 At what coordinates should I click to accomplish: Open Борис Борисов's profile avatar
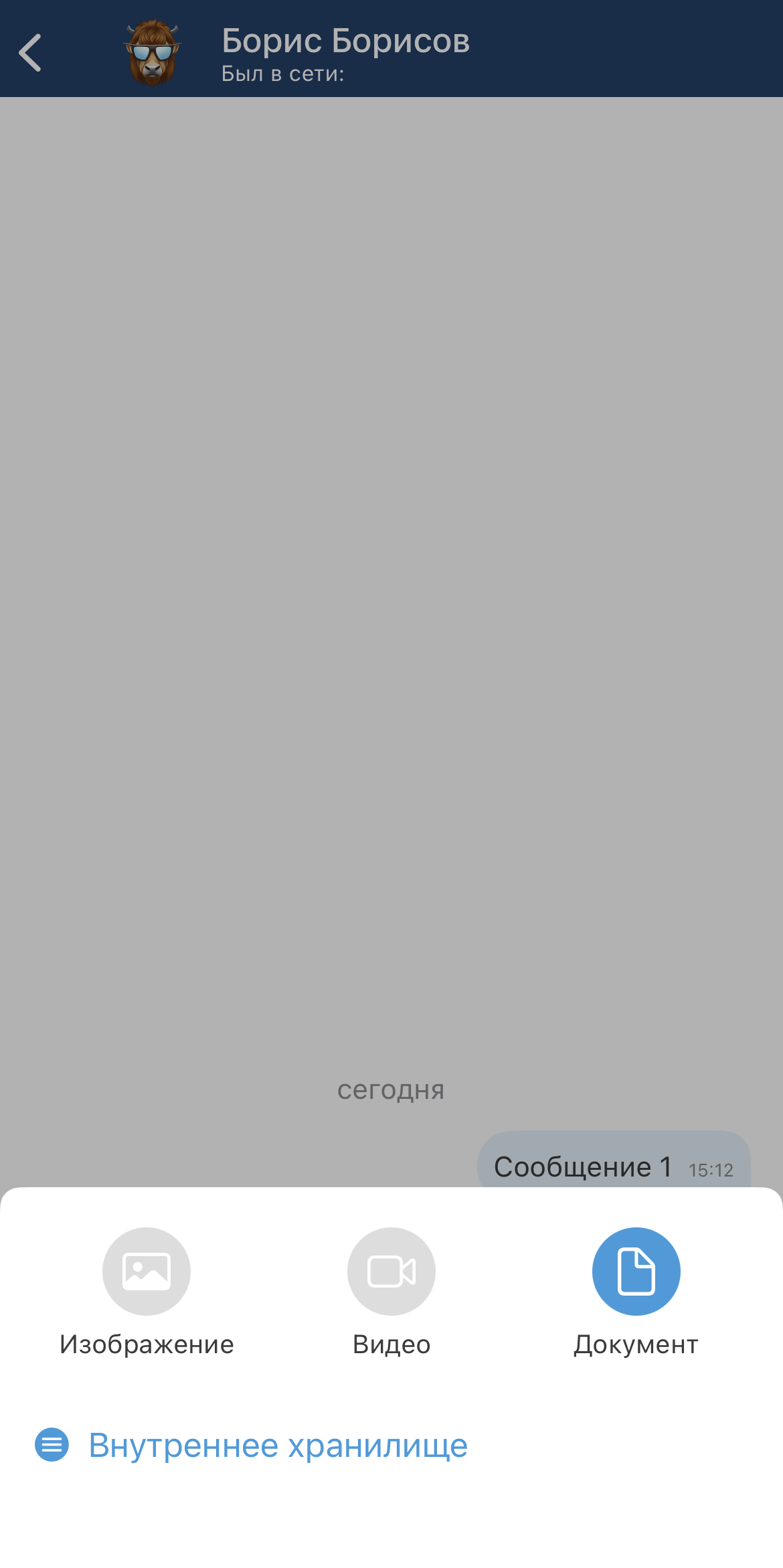[153, 52]
